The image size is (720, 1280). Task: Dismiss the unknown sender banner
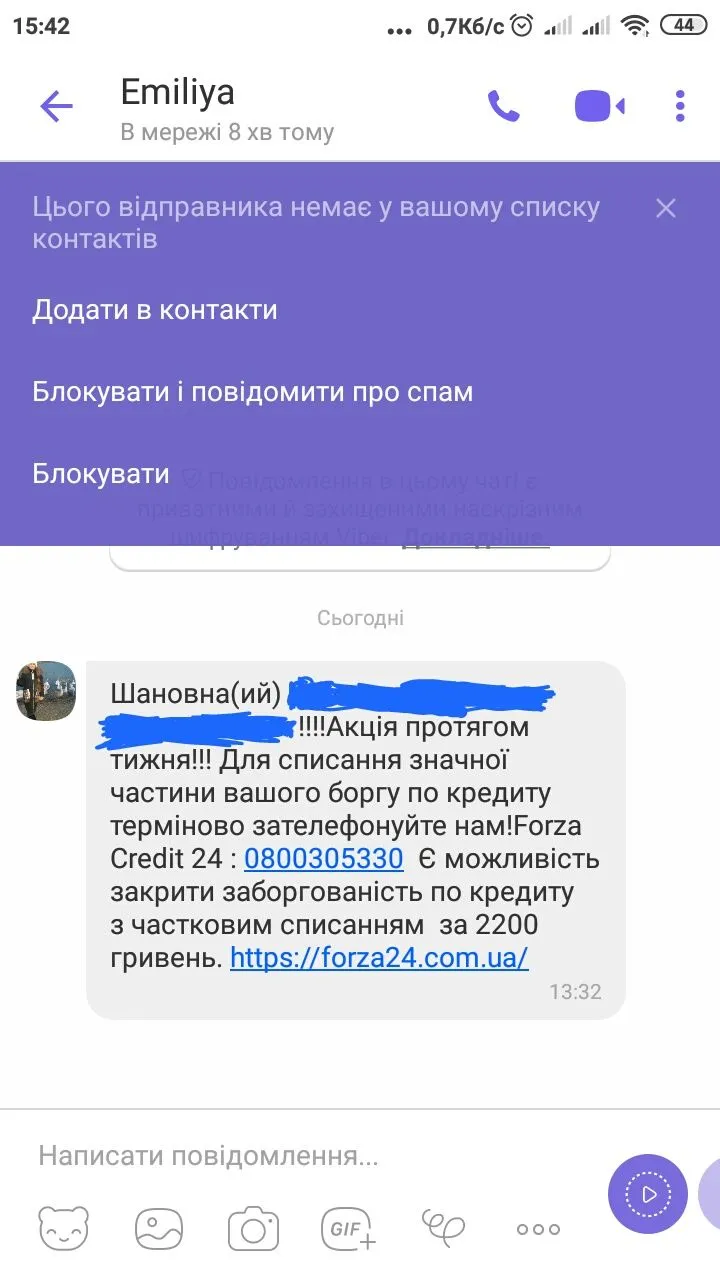(666, 208)
